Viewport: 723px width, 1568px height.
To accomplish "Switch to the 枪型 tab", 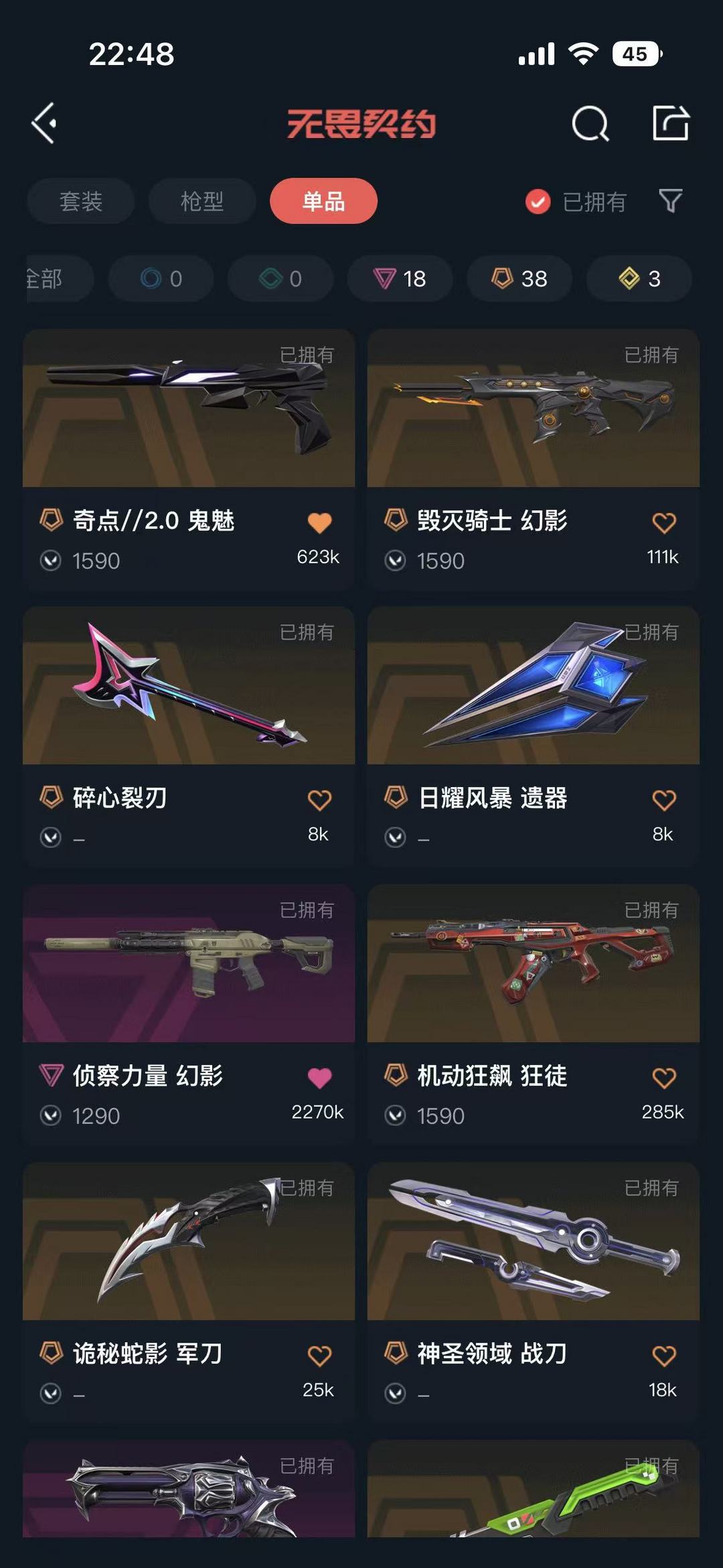I will 202,201.
